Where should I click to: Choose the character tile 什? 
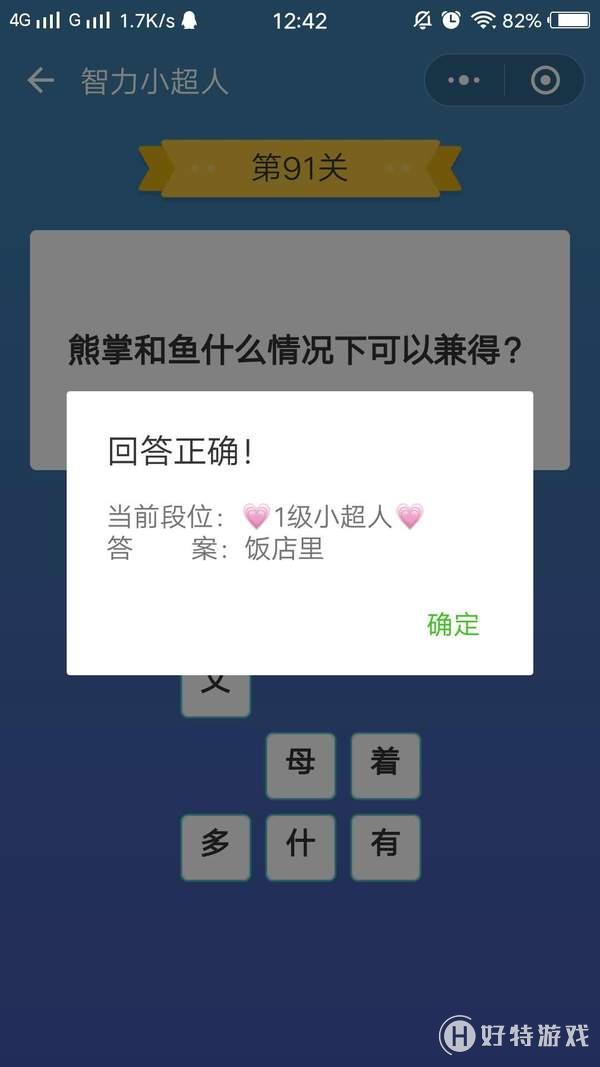(x=300, y=846)
